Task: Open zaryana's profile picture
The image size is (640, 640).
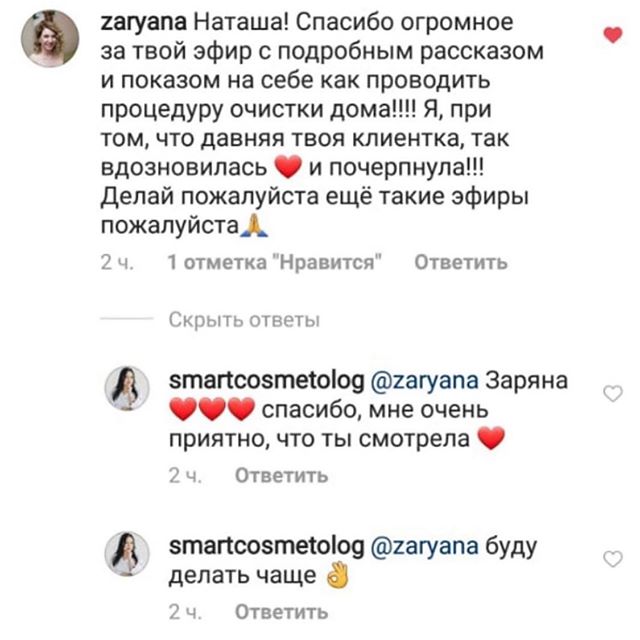Action: click(52, 39)
